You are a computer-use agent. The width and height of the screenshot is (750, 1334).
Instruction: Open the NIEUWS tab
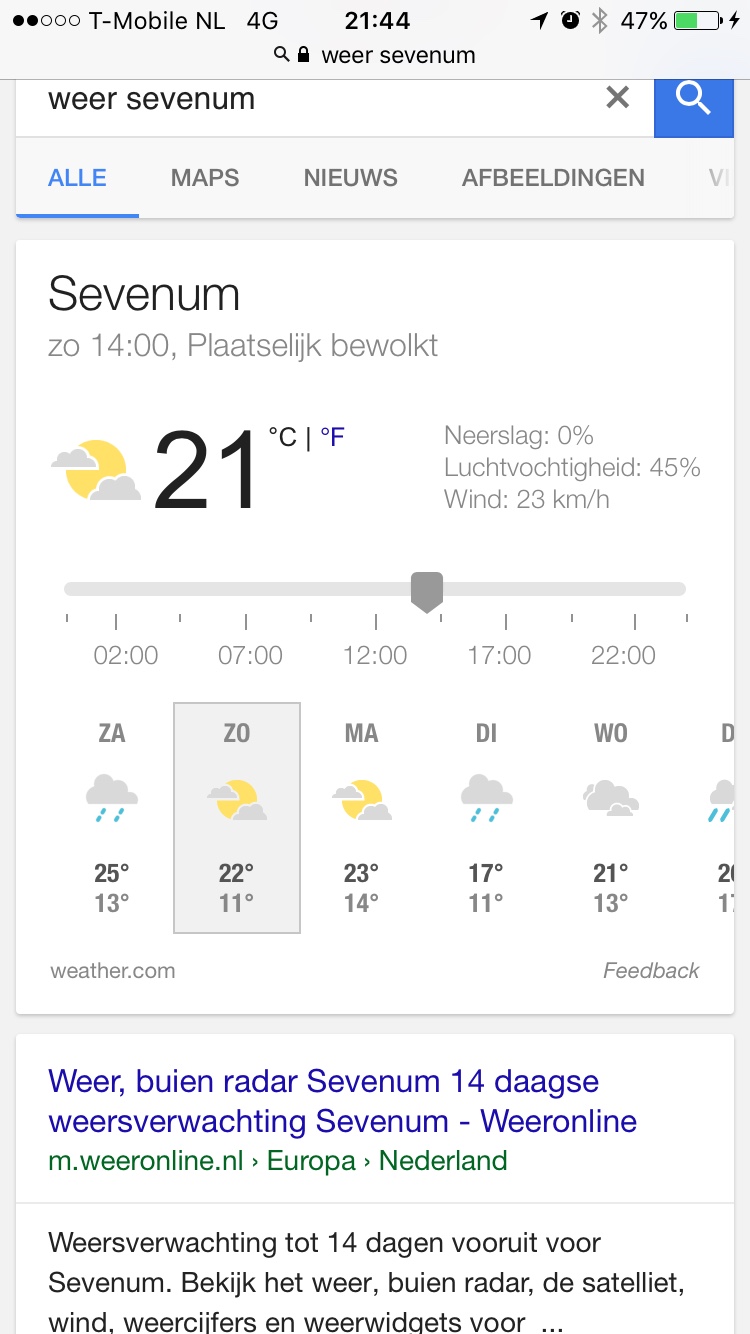(x=351, y=178)
